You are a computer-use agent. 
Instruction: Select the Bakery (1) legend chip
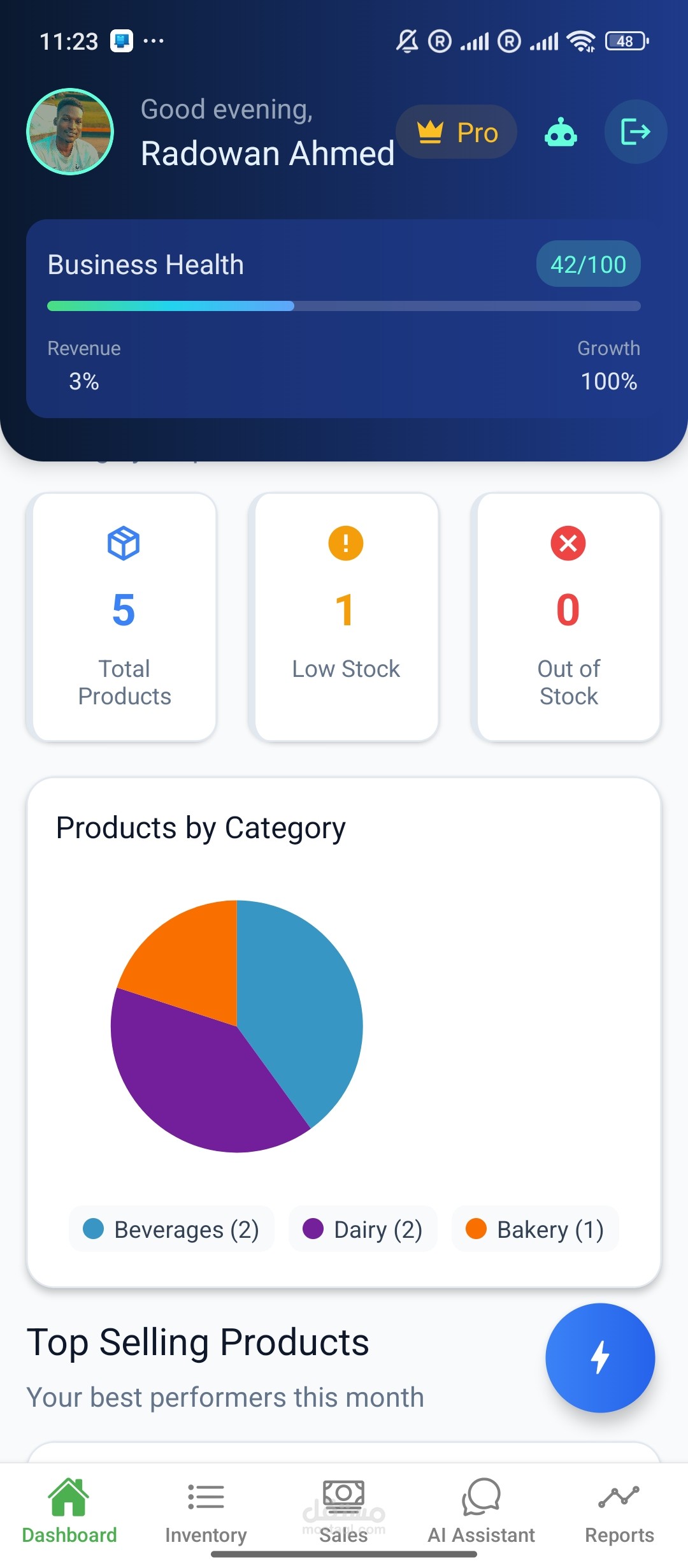tap(535, 1229)
